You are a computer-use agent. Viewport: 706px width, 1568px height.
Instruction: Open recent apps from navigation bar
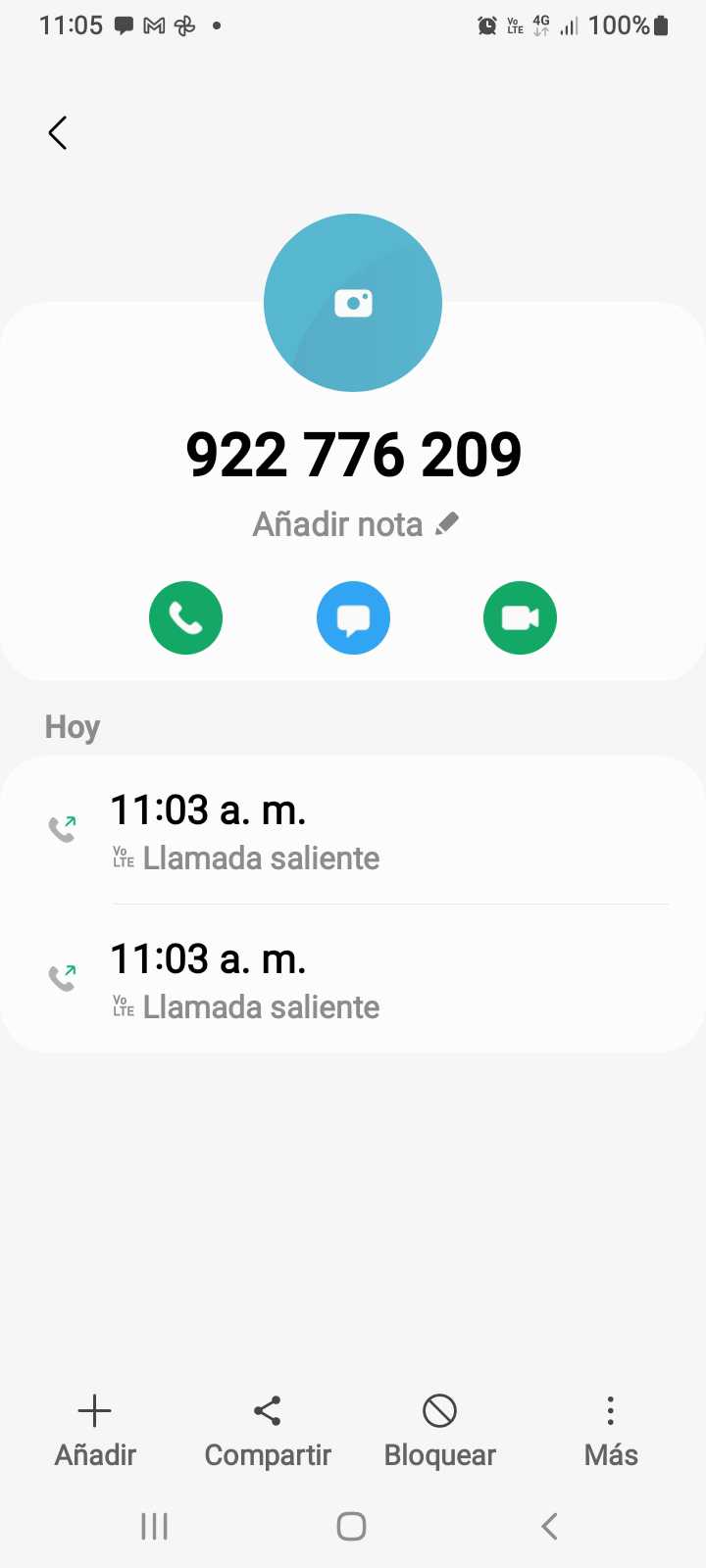click(155, 1526)
